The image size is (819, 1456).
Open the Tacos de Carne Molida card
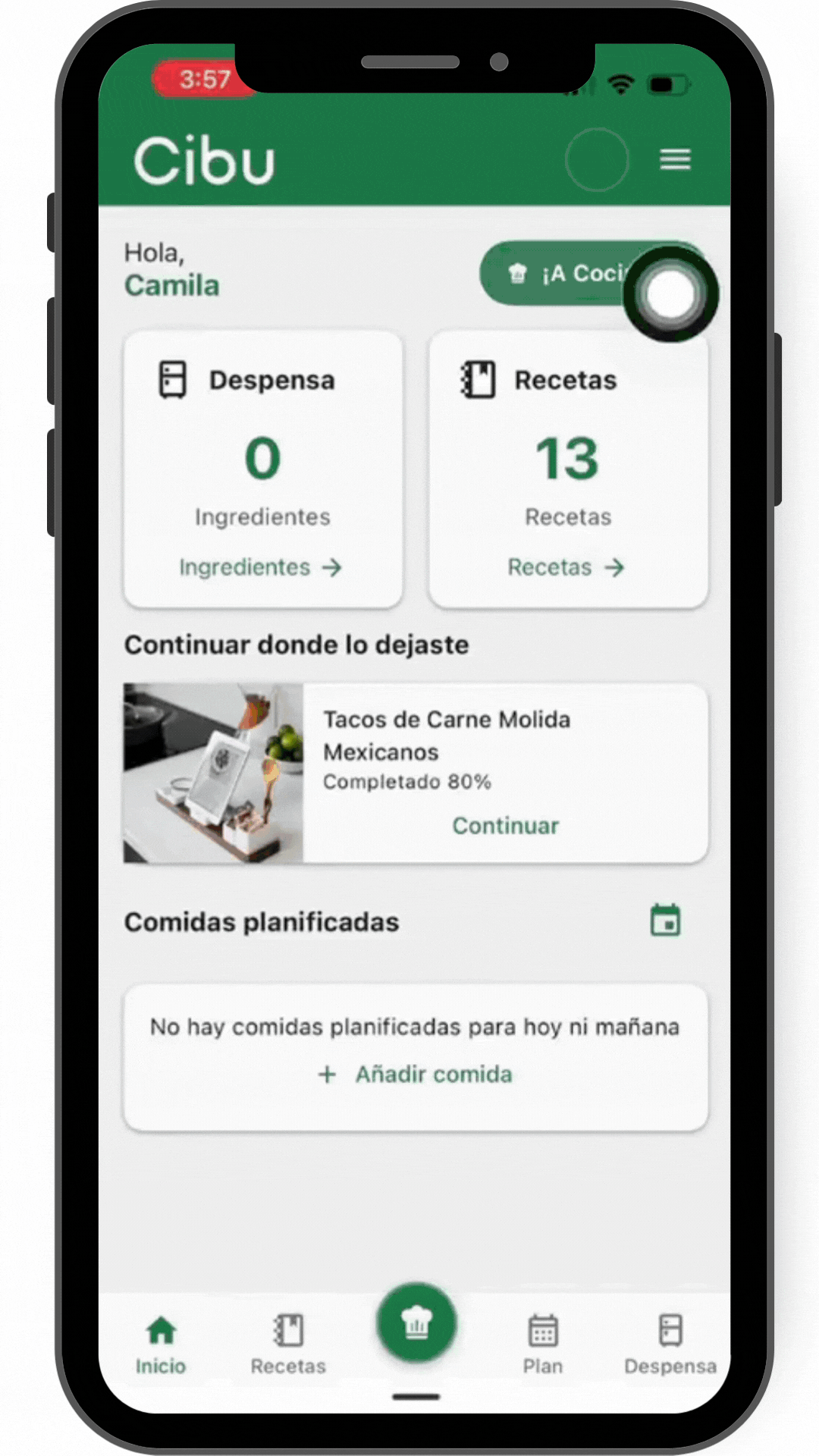point(447,734)
